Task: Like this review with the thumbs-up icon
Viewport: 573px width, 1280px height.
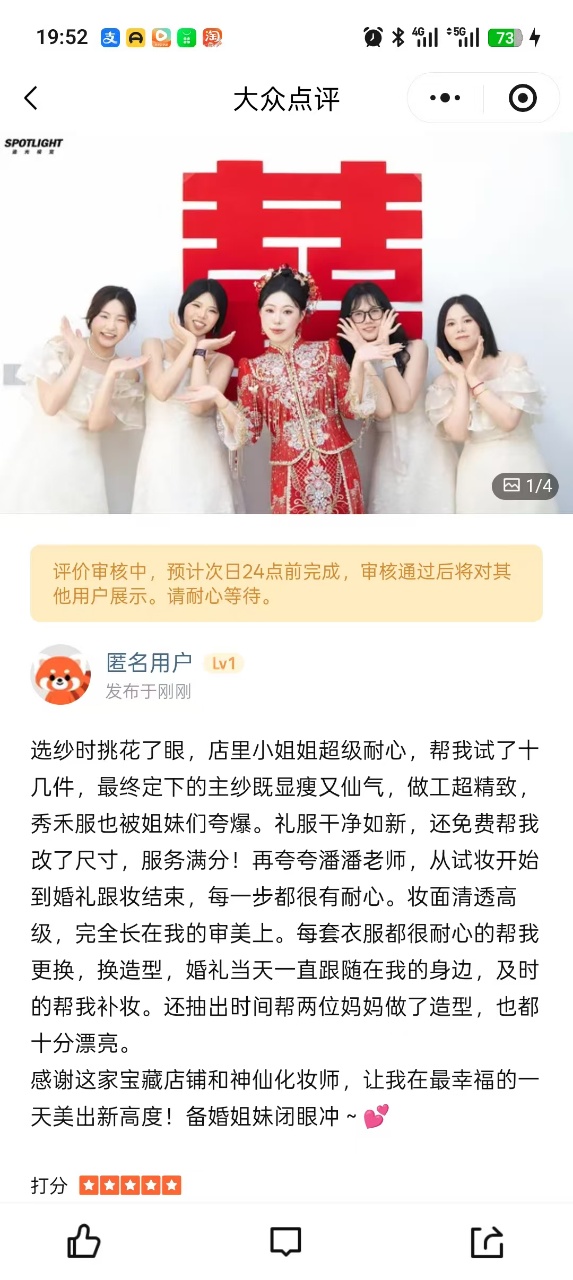Action: point(84,1242)
